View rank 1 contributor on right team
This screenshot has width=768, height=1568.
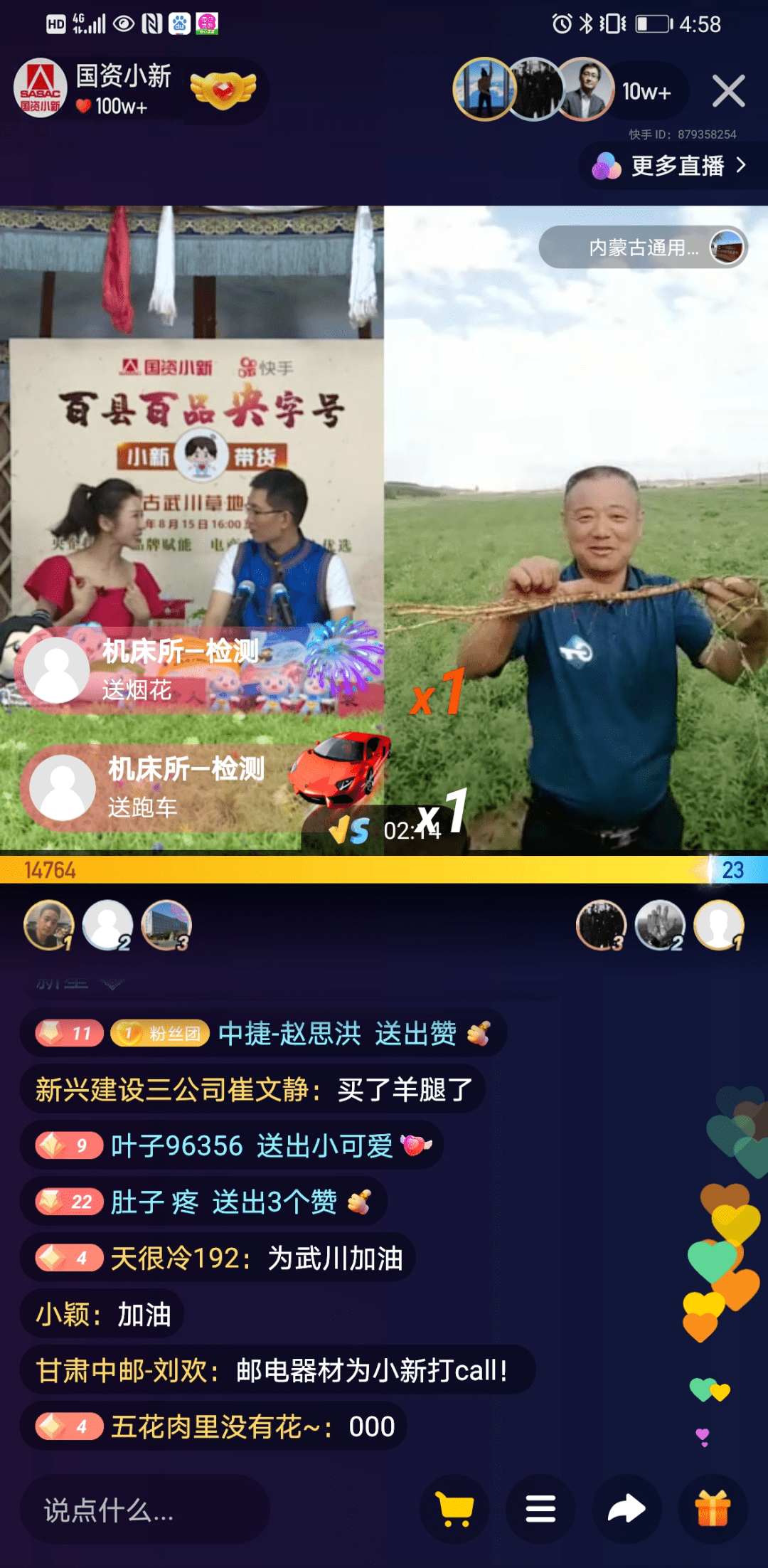point(719,925)
